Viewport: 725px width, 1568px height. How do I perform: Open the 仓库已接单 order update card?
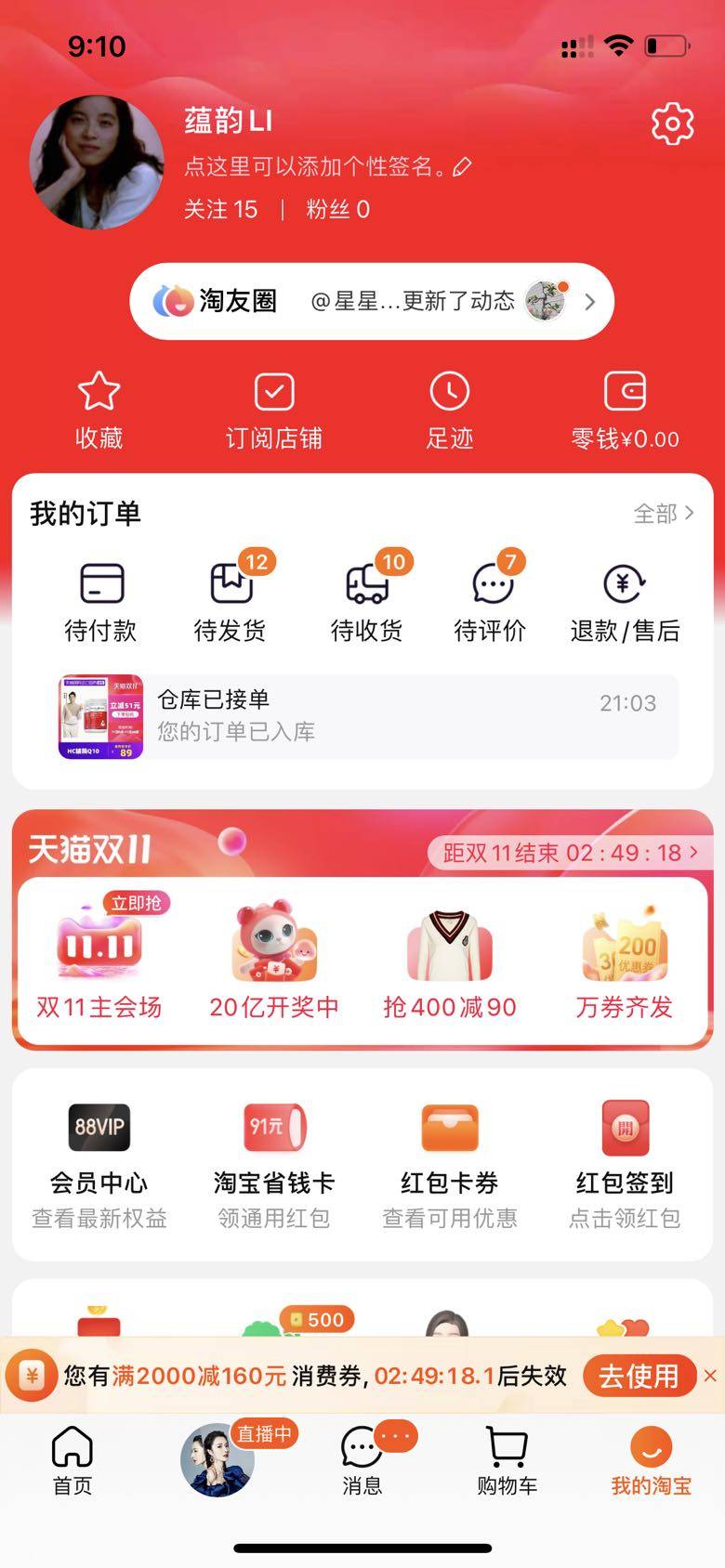click(368, 716)
